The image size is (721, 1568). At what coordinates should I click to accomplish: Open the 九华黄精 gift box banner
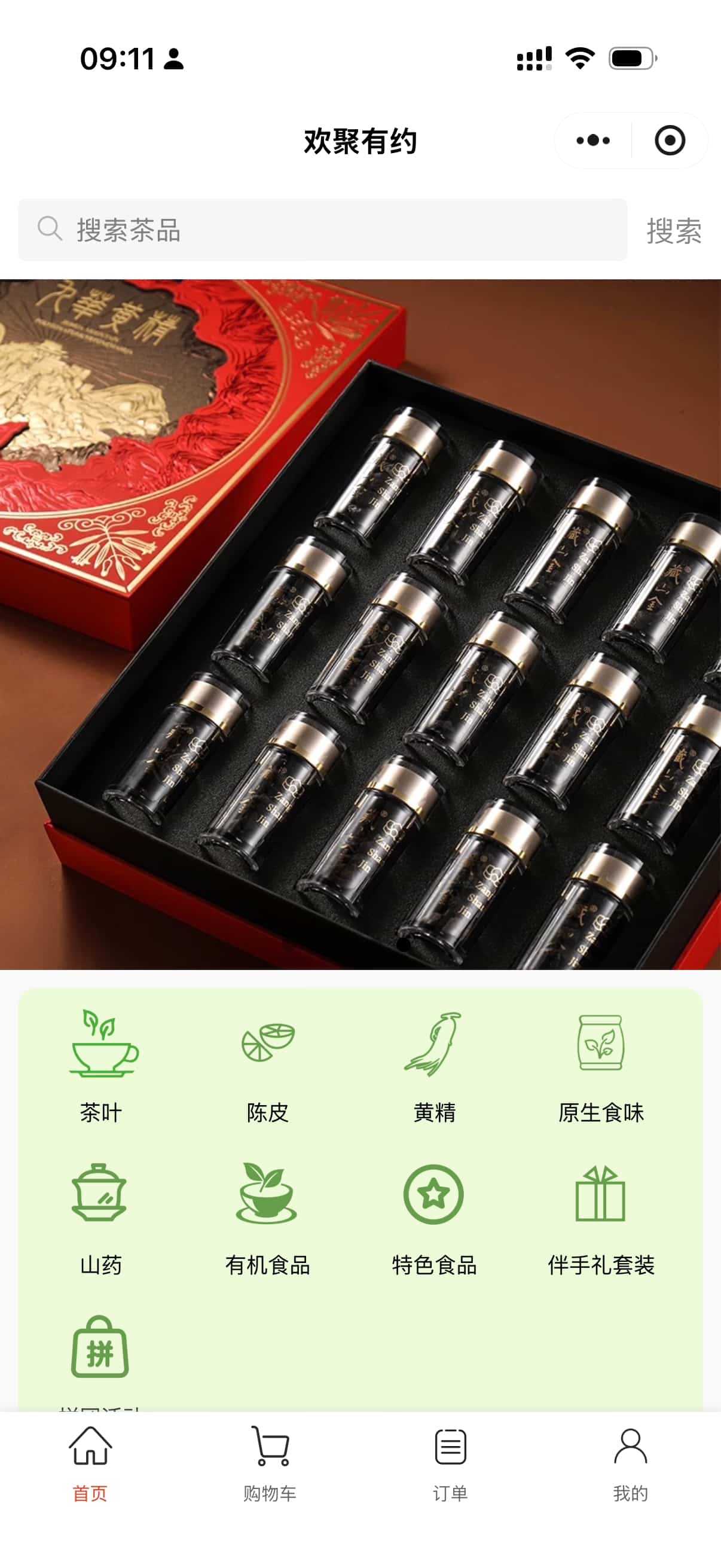click(x=360, y=624)
